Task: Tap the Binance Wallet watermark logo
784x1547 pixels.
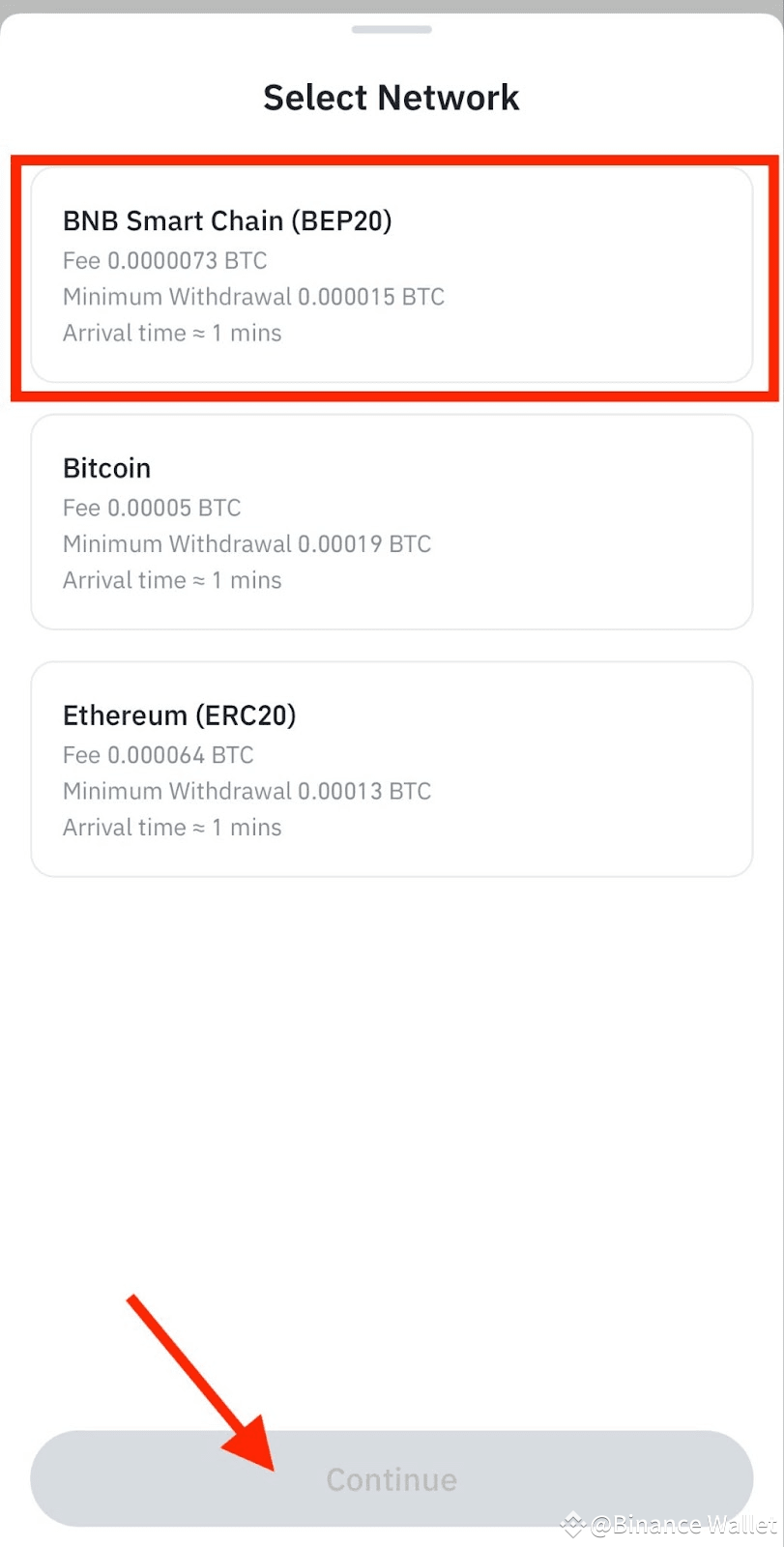Action: [574, 1524]
